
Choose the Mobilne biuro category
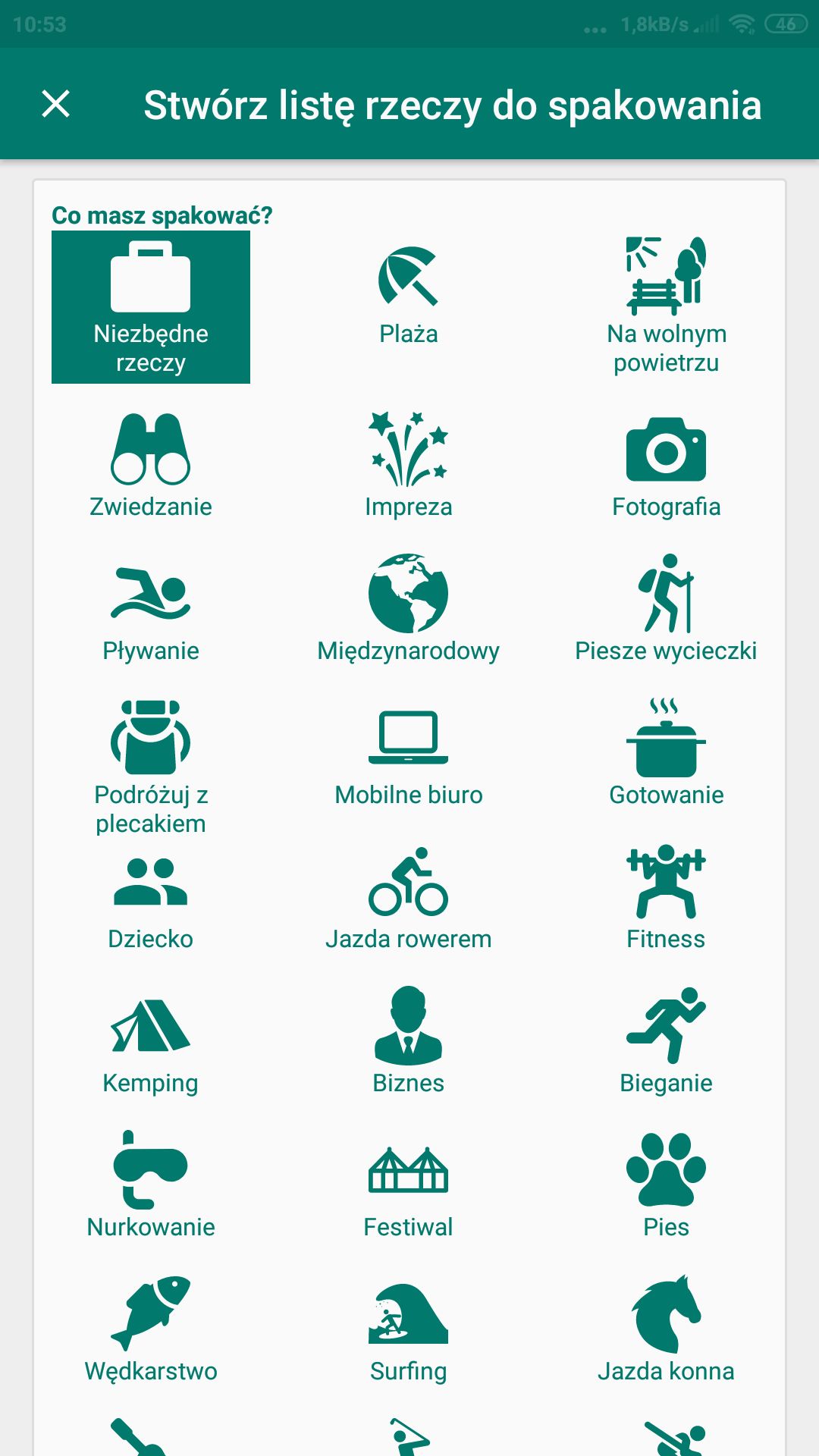click(x=409, y=754)
